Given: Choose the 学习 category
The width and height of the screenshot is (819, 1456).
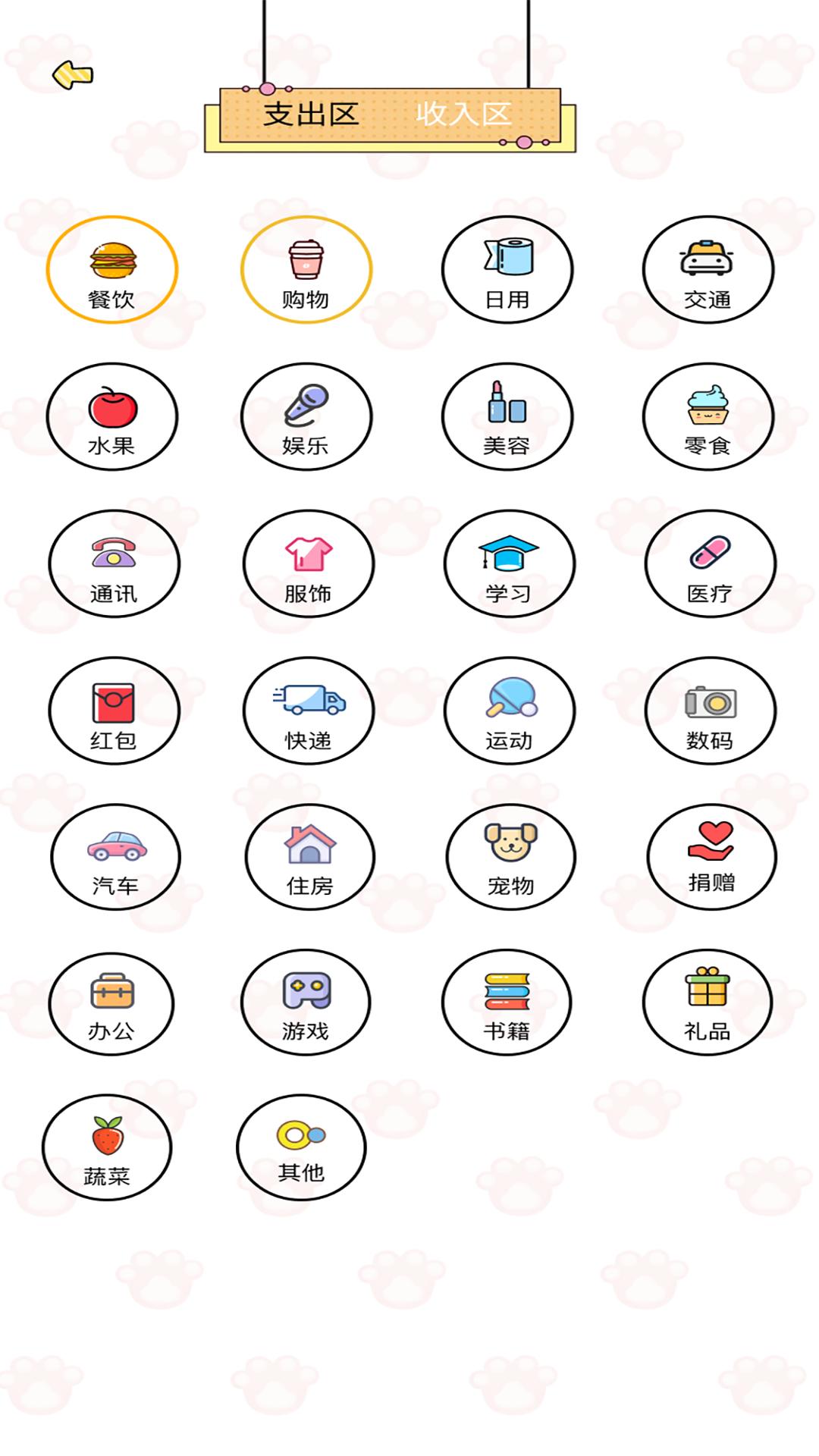Looking at the screenshot, I should click(x=510, y=563).
